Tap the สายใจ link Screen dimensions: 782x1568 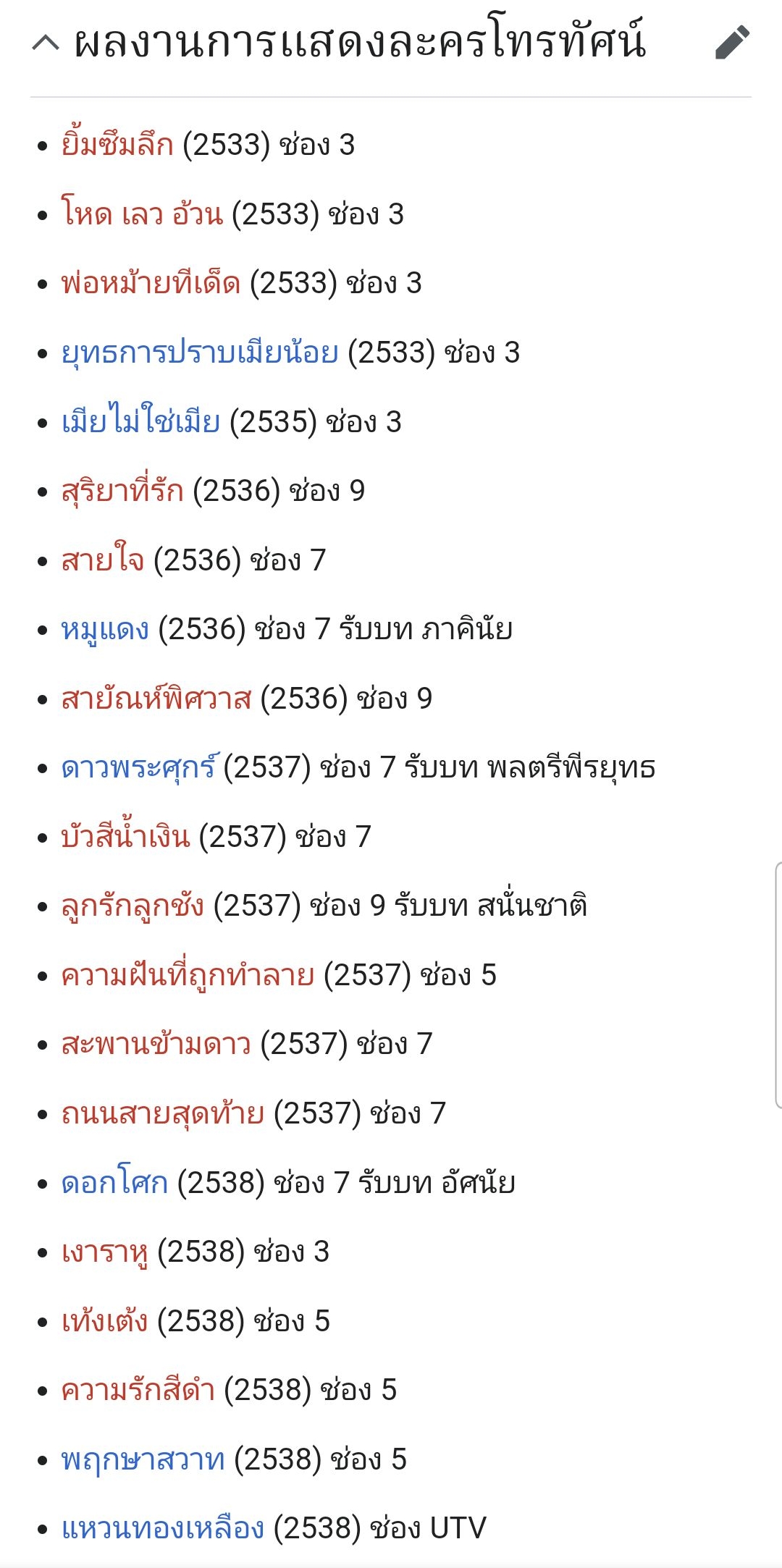(x=103, y=560)
